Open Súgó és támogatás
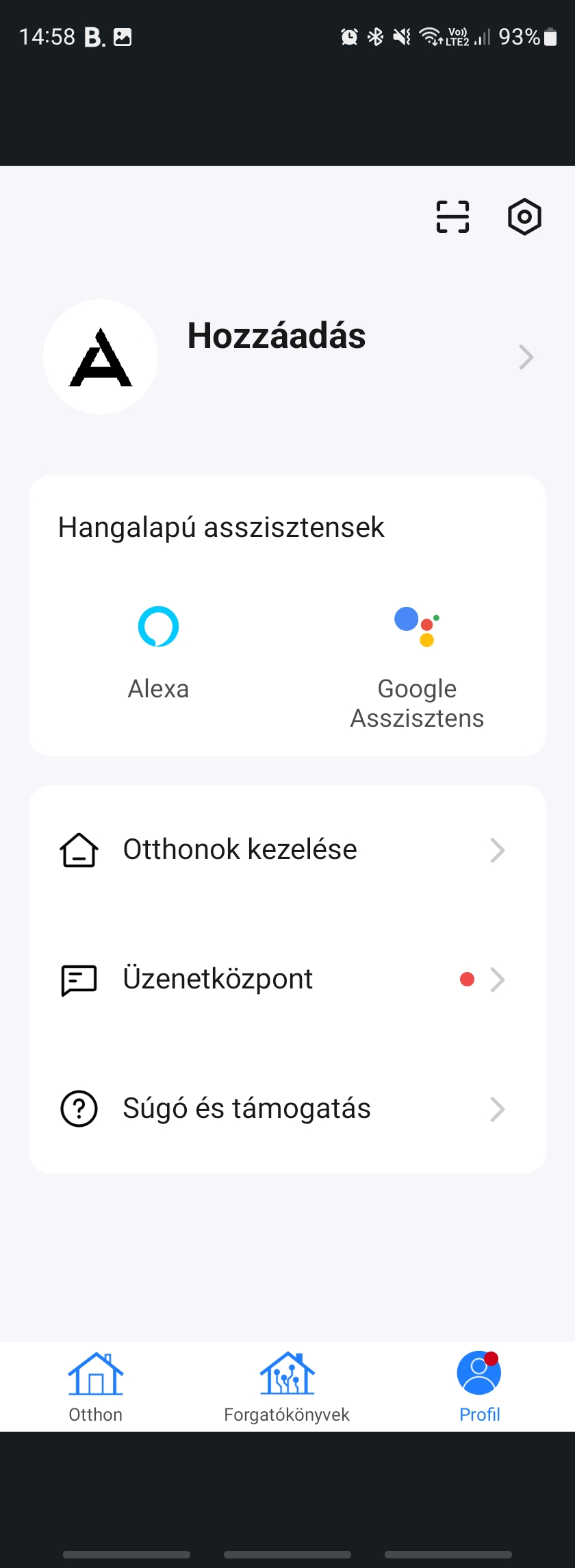 tap(287, 1108)
